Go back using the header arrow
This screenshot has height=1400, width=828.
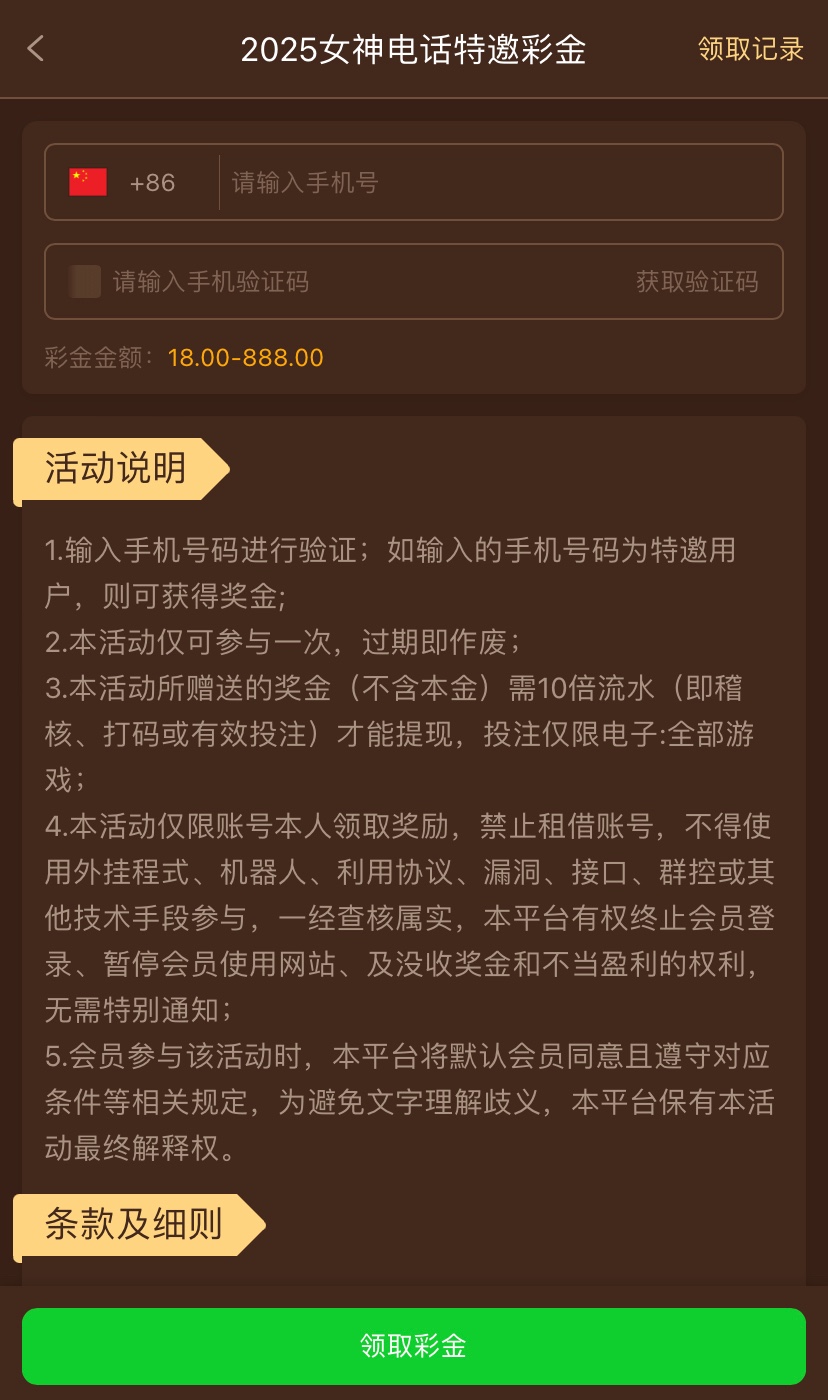point(36,48)
